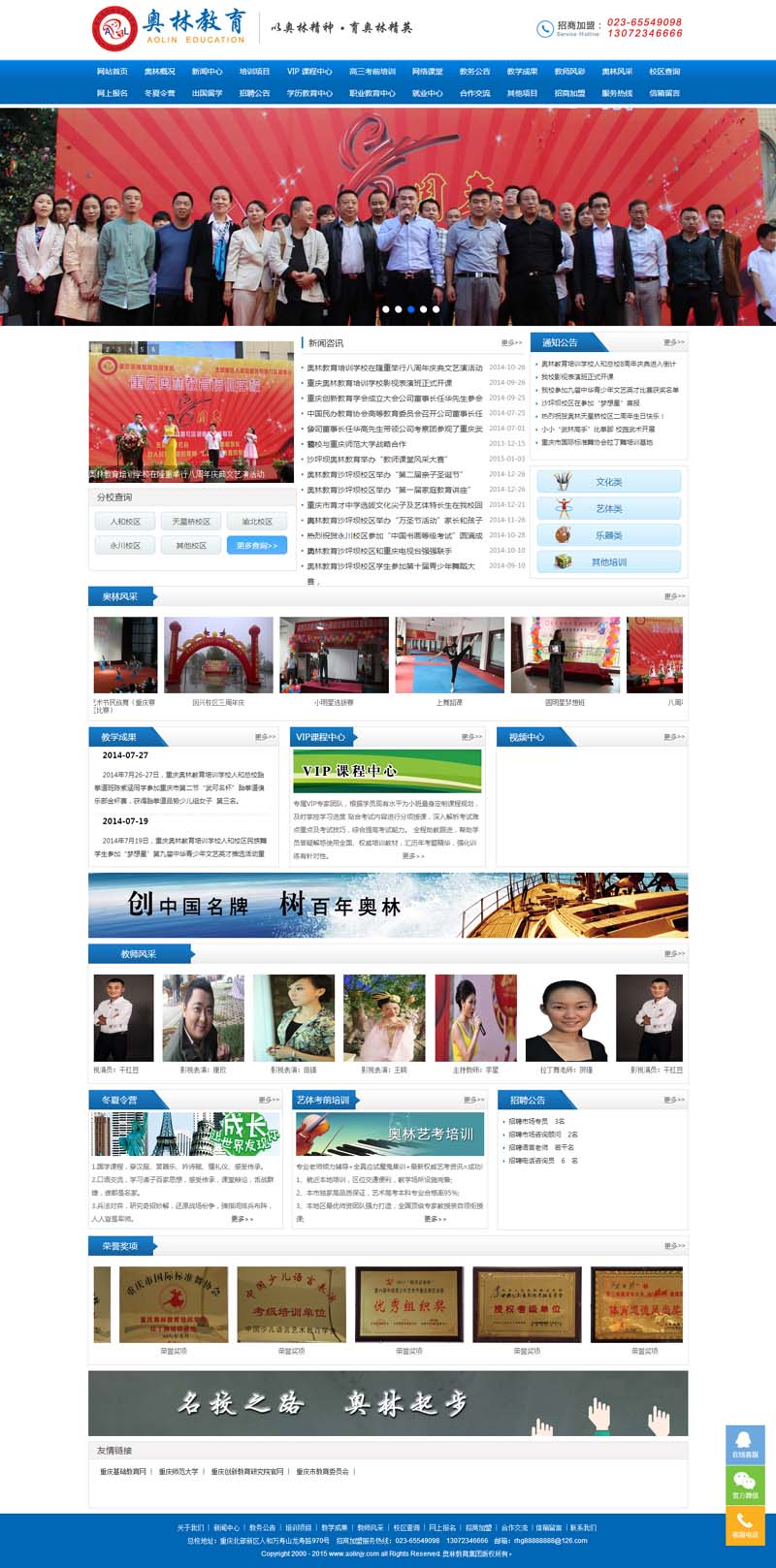Open the VIP课程中心 banner image
The height and width of the screenshot is (1568, 776).
(387, 771)
